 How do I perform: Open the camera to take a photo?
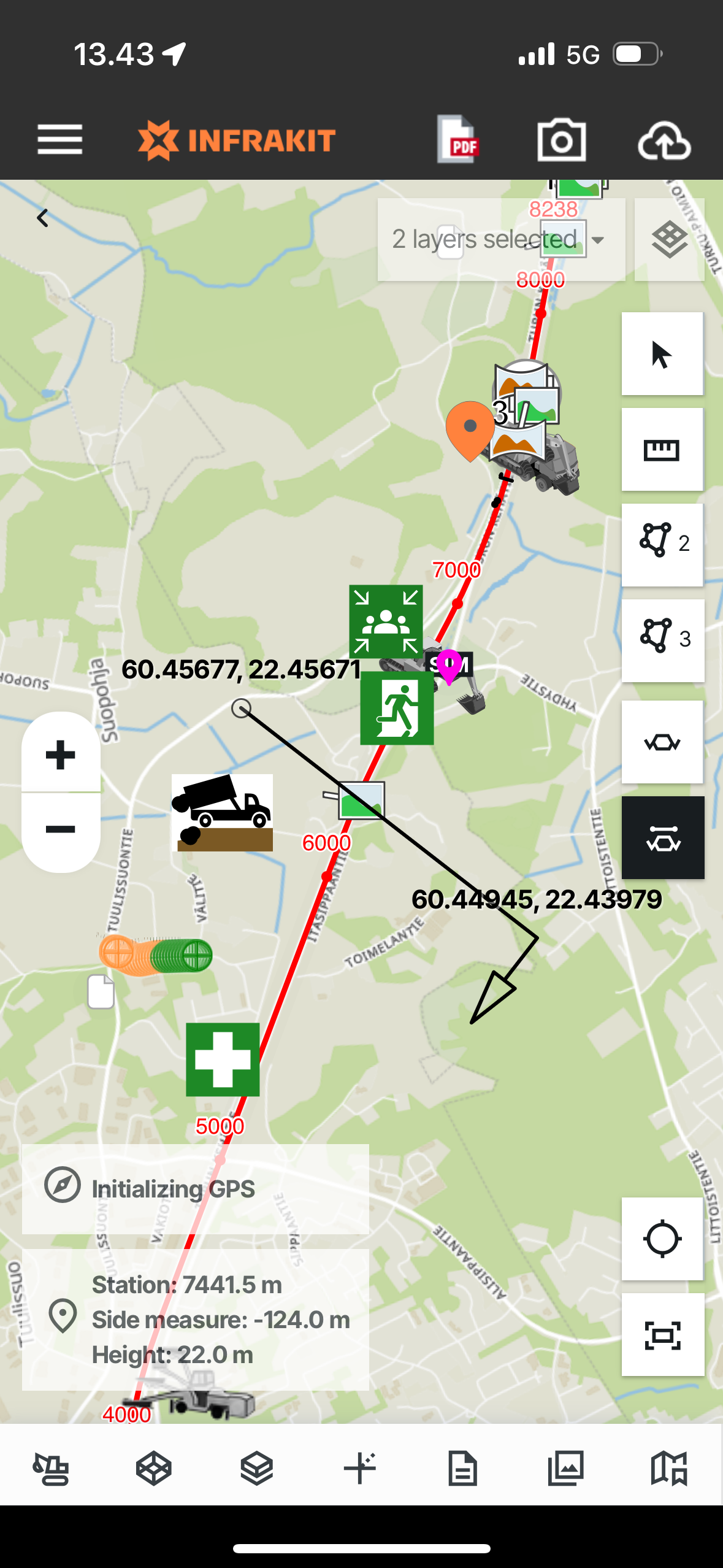point(561,140)
